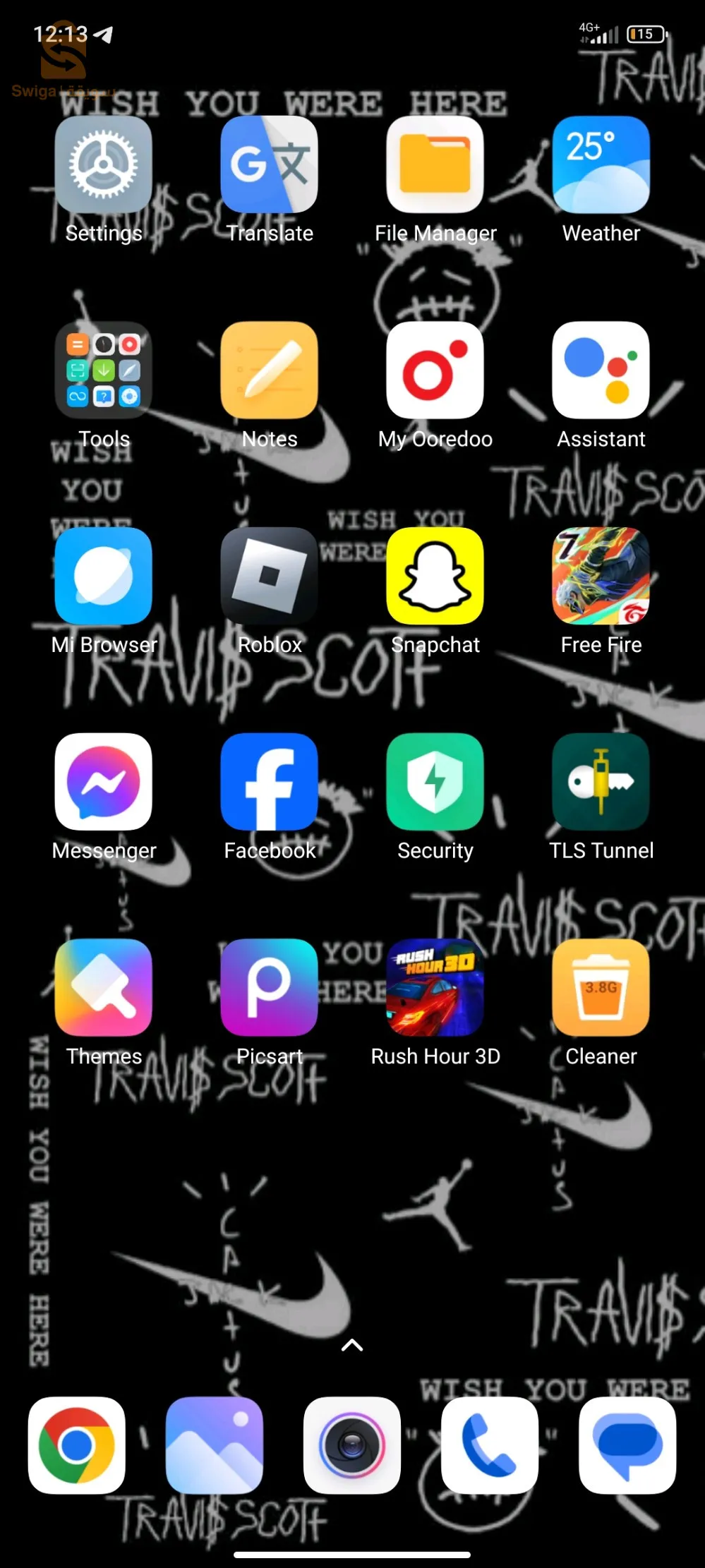Screen dimensions: 705x1568
Task: Check the Weather showing 25 degrees
Action: point(601,163)
